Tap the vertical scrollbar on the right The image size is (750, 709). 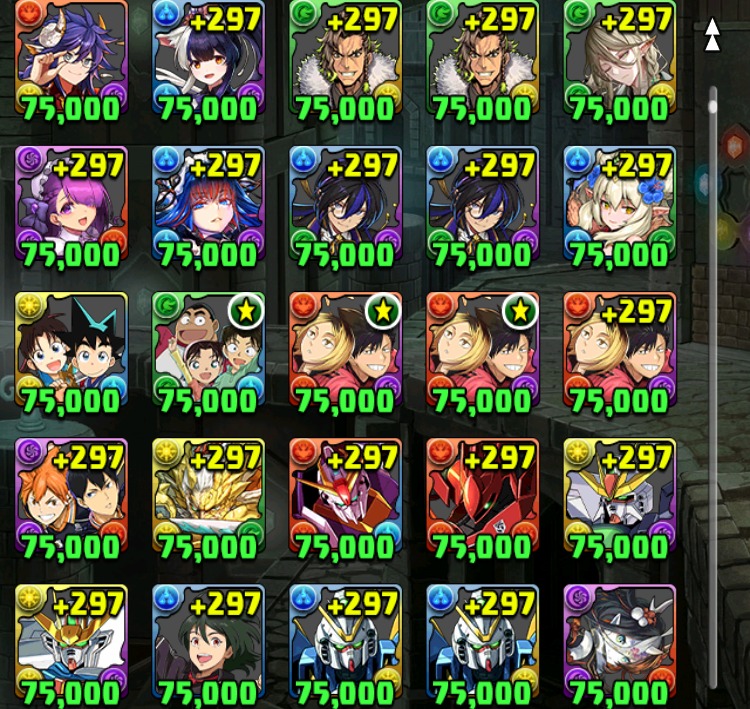(713, 380)
